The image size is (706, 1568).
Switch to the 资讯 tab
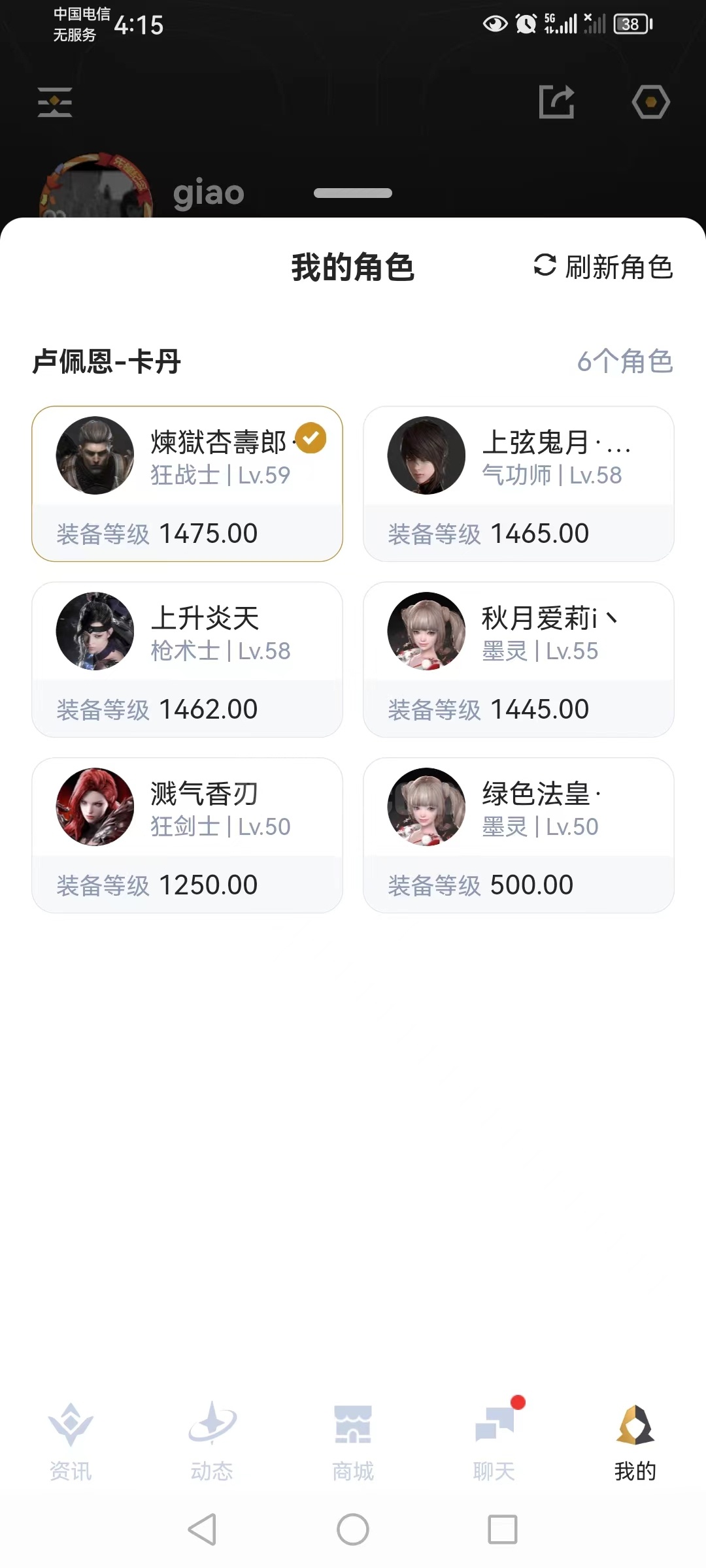71,1441
